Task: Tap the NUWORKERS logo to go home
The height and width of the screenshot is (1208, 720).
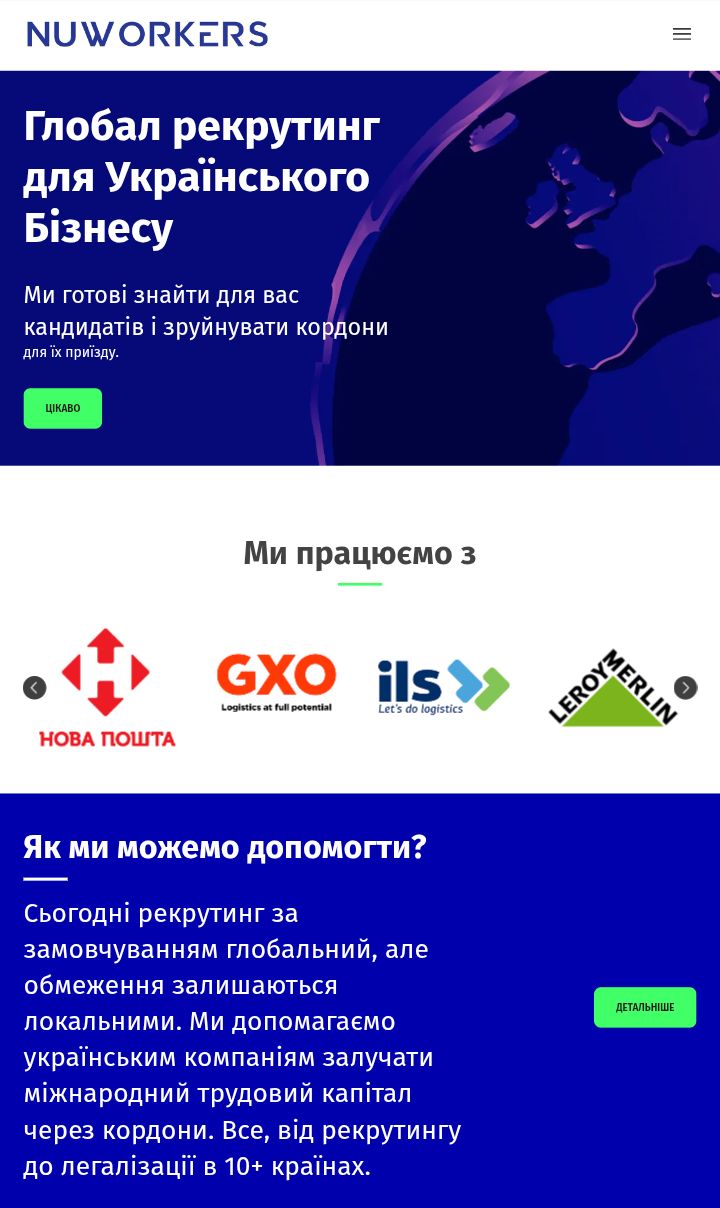Action: 147,34
